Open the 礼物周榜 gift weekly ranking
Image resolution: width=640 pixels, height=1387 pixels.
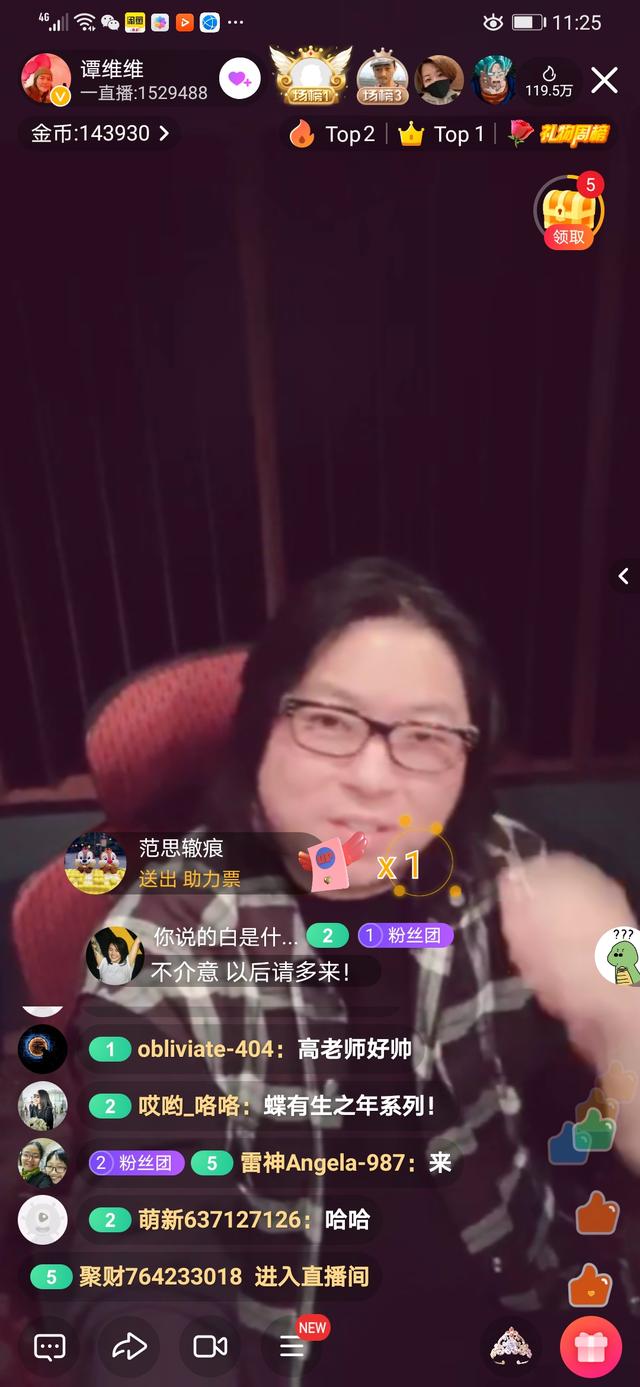tap(560, 134)
